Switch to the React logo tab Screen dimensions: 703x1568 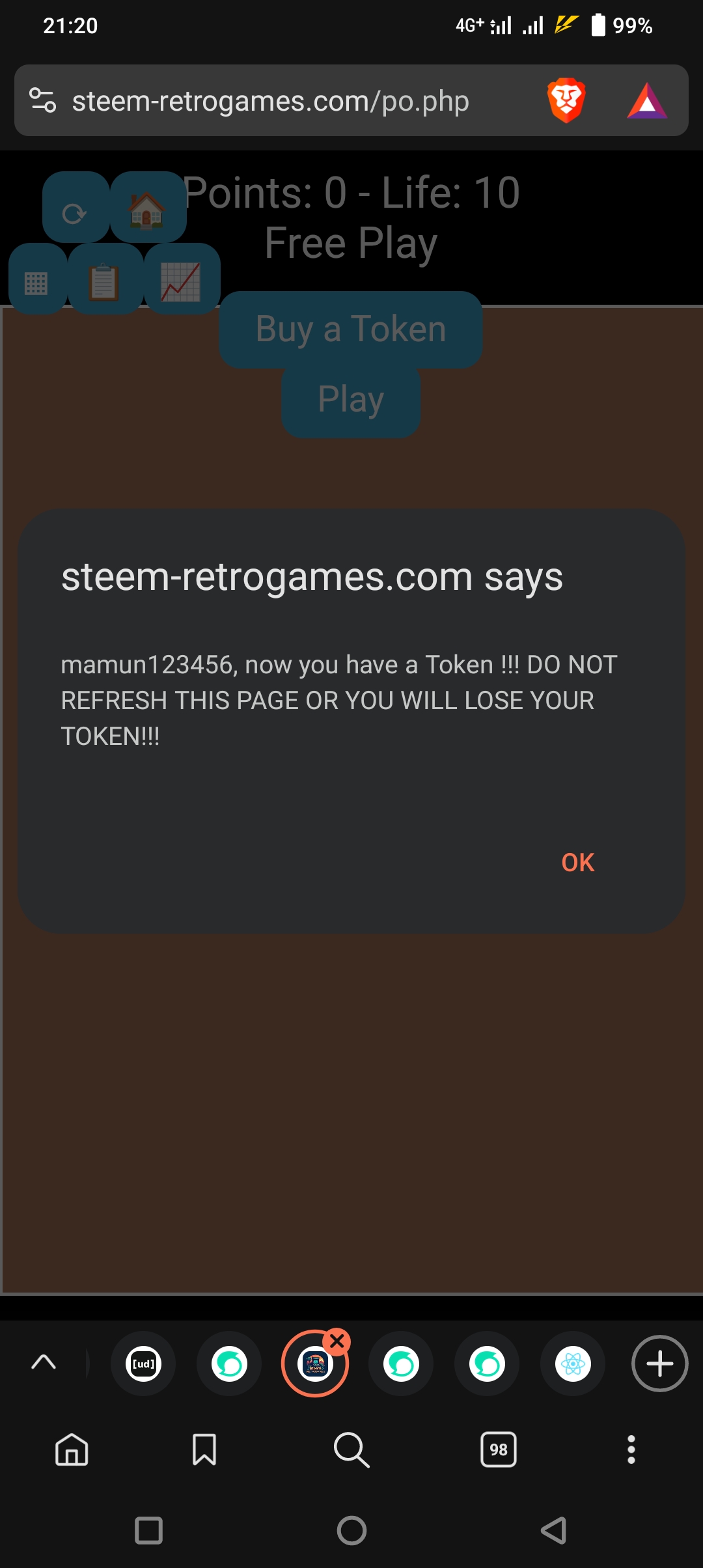pyautogui.click(x=573, y=1364)
